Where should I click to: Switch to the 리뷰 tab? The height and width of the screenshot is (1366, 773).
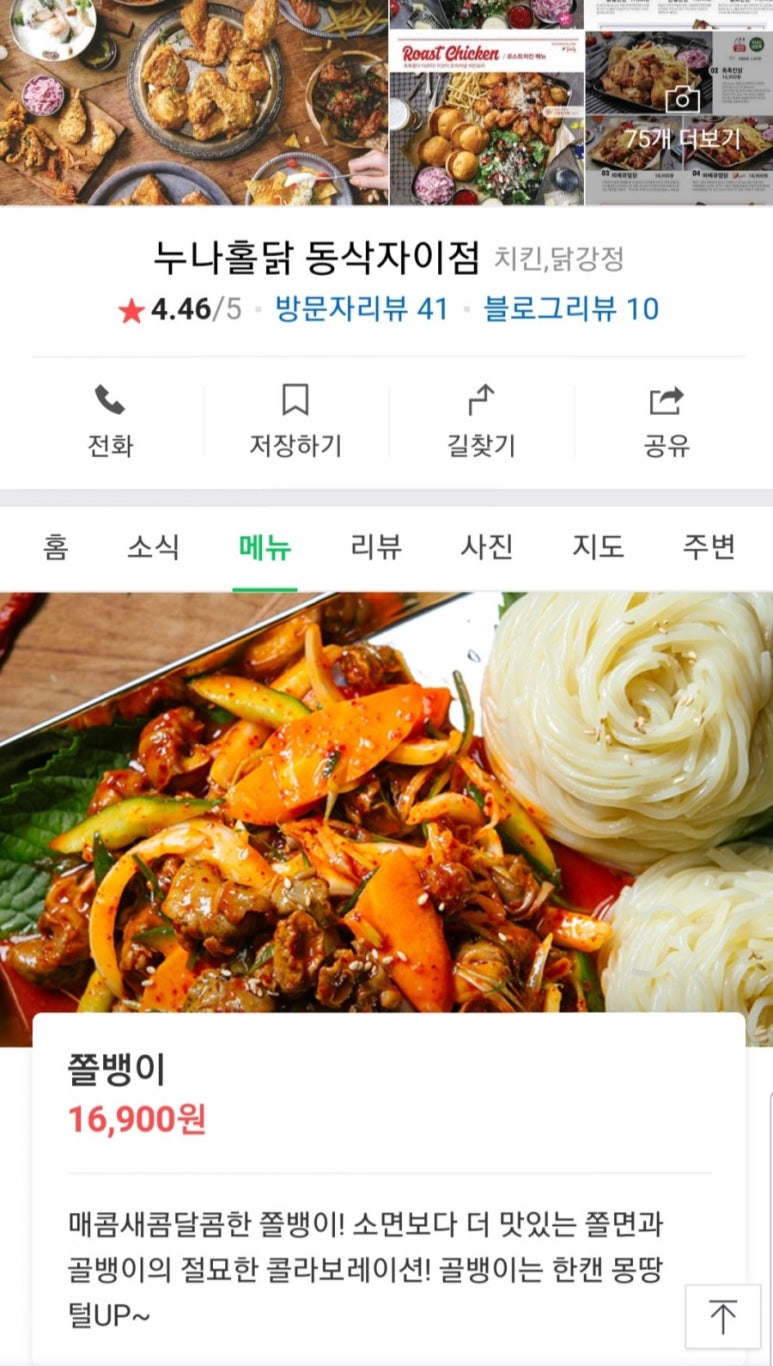tap(376, 547)
